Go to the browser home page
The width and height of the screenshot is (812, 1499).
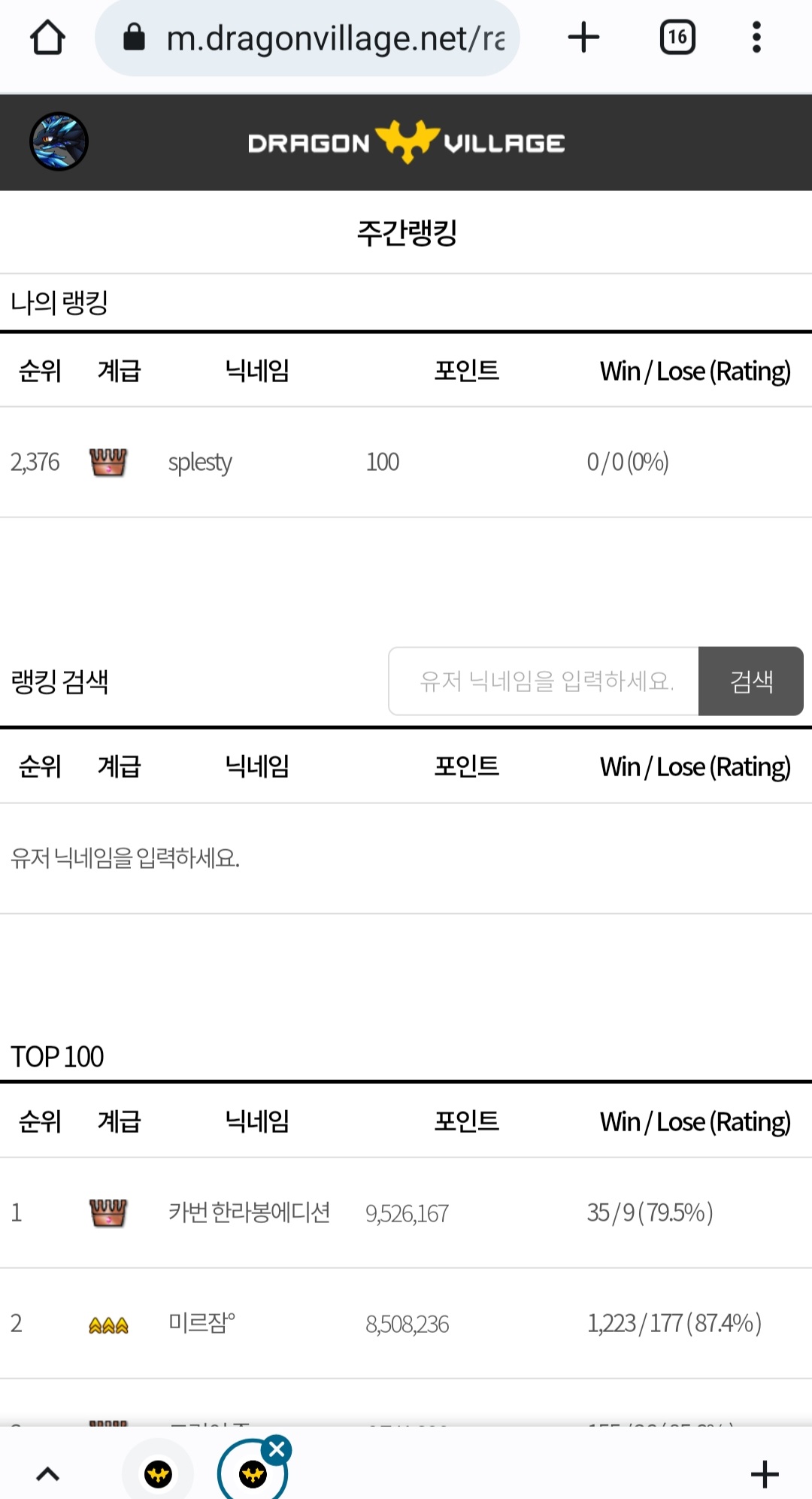coord(47,38)
